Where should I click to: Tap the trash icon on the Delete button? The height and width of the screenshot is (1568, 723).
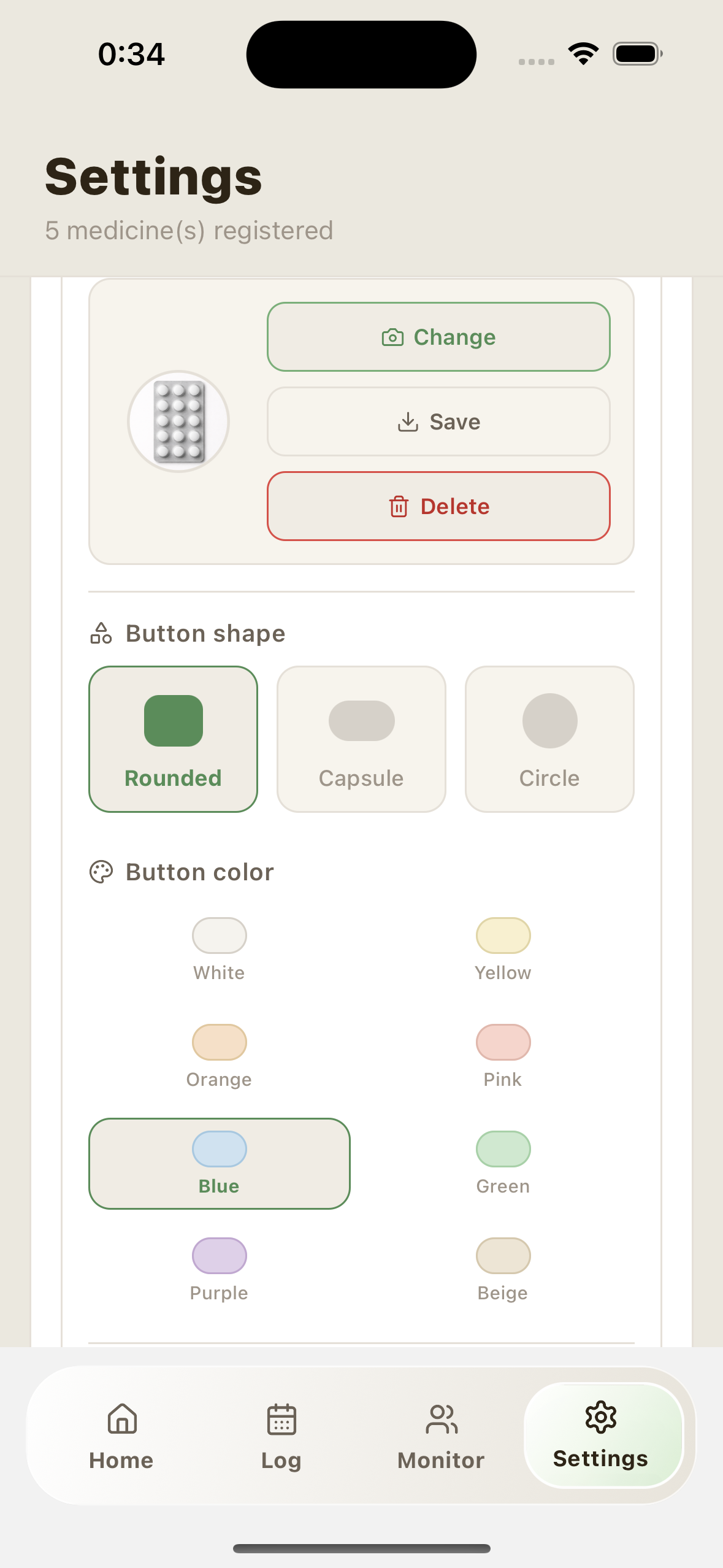click(x=399, y=506)
